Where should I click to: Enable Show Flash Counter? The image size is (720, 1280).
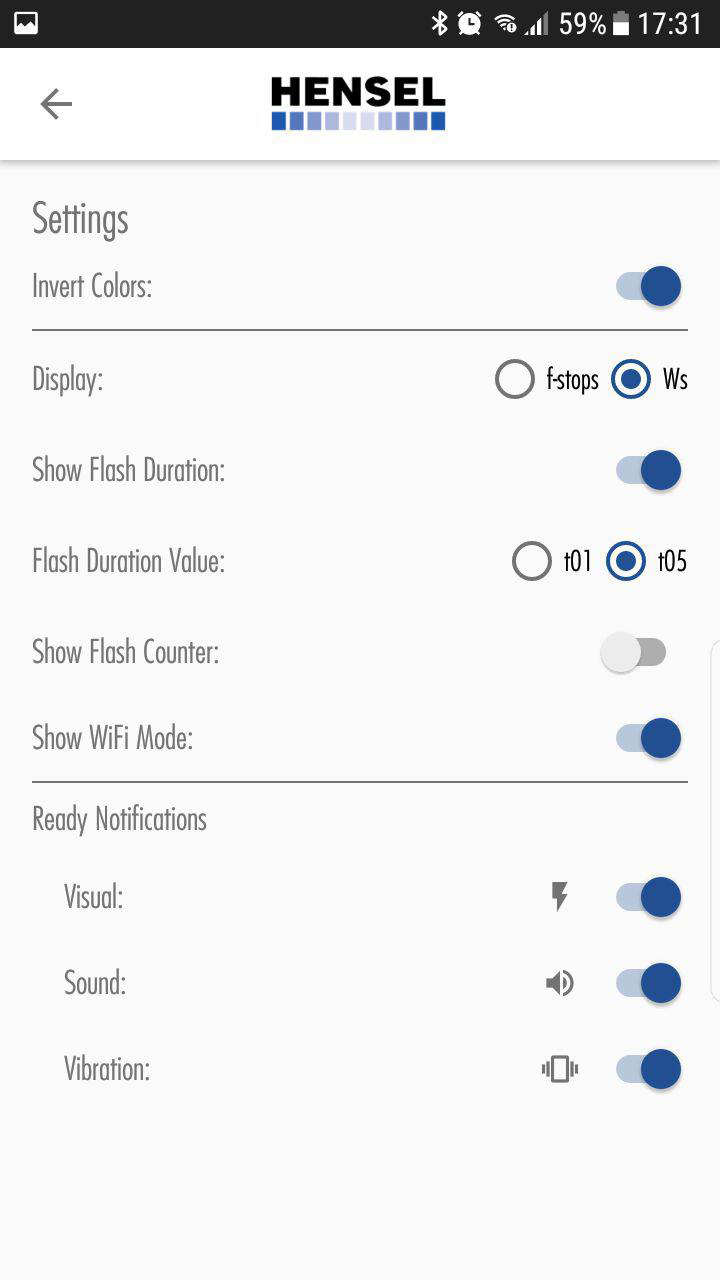(633, 653)
